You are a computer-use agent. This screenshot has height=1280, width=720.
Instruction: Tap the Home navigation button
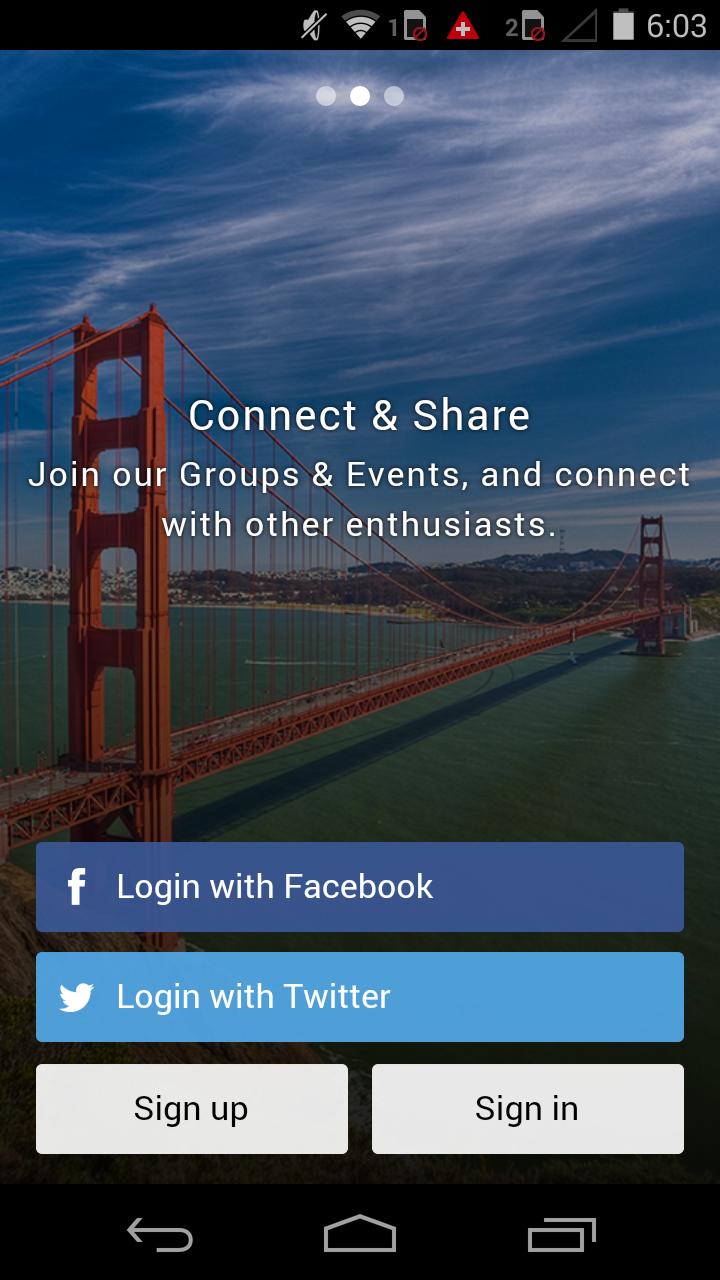click(360, 1236)
